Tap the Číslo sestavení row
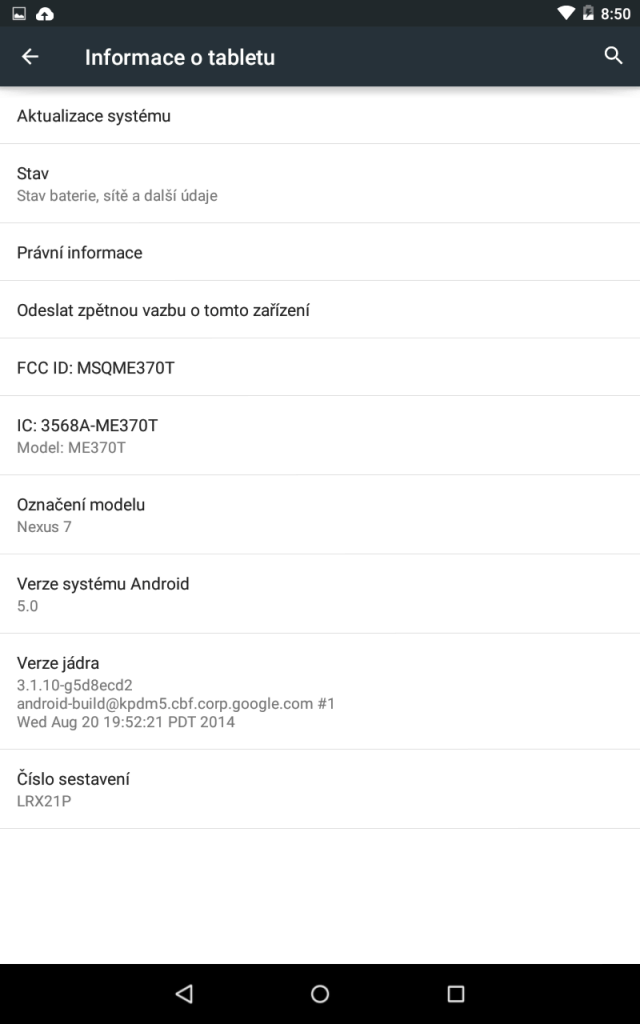 pyautogui.click(x=320, y=789)
